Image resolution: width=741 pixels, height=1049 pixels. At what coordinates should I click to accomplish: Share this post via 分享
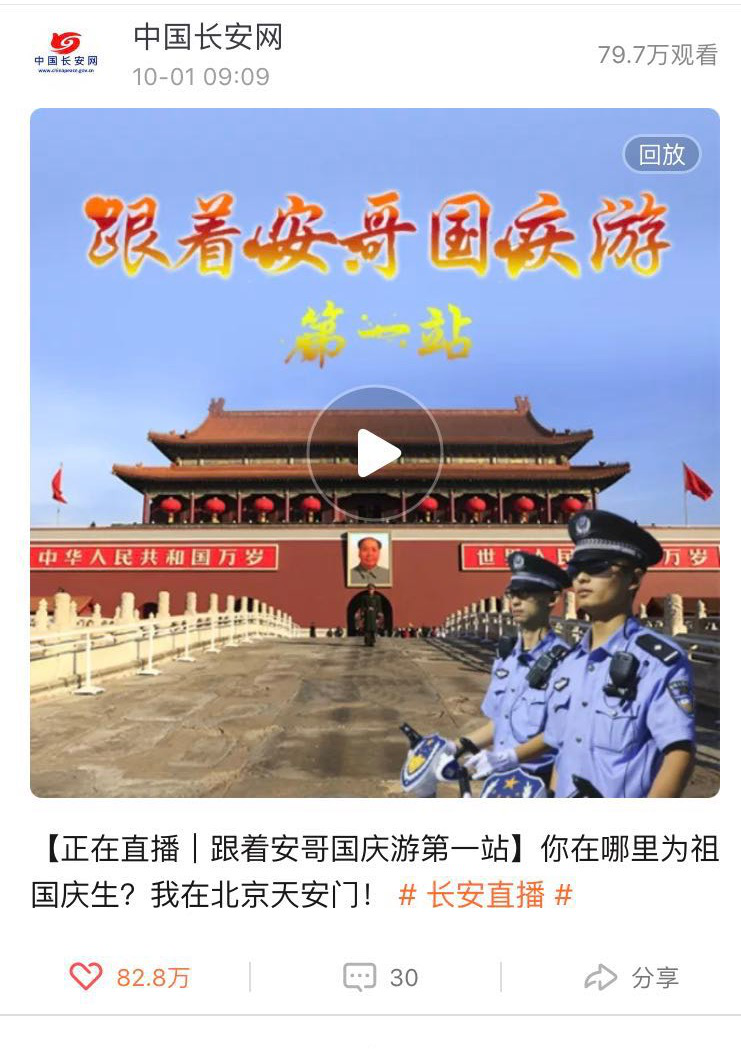pyautogui.click(x=632, y=977)
